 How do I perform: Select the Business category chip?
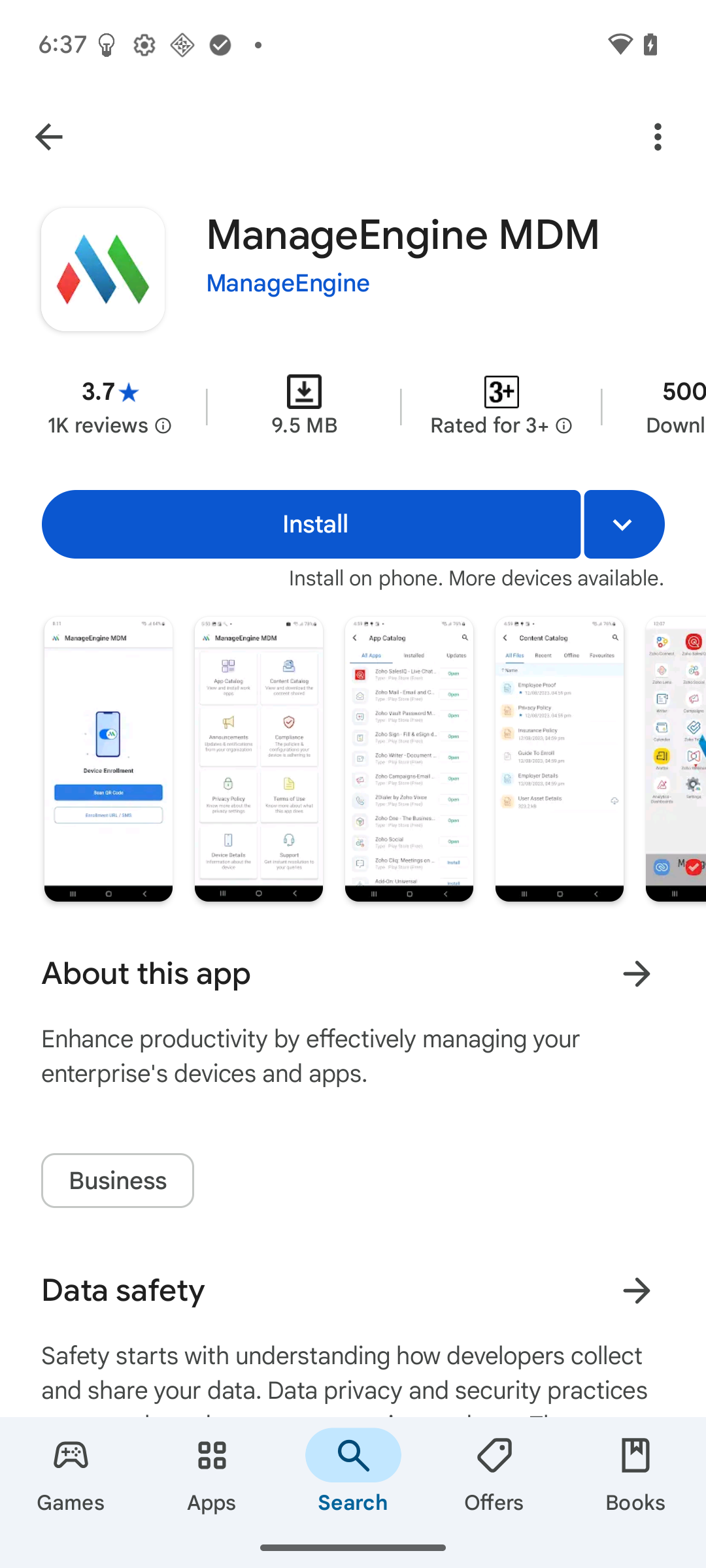coord(118,1181)
